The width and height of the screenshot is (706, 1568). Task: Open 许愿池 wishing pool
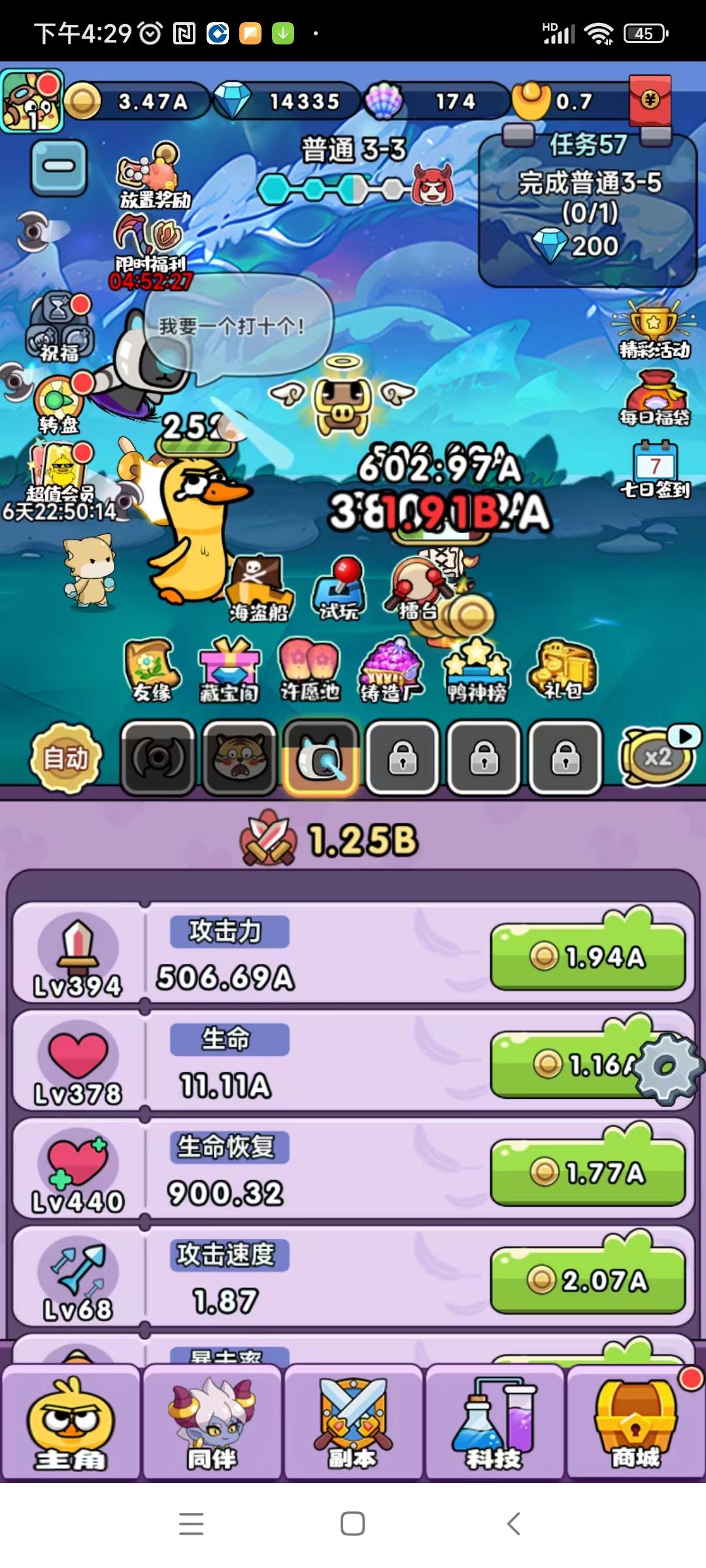click(310, 670)
